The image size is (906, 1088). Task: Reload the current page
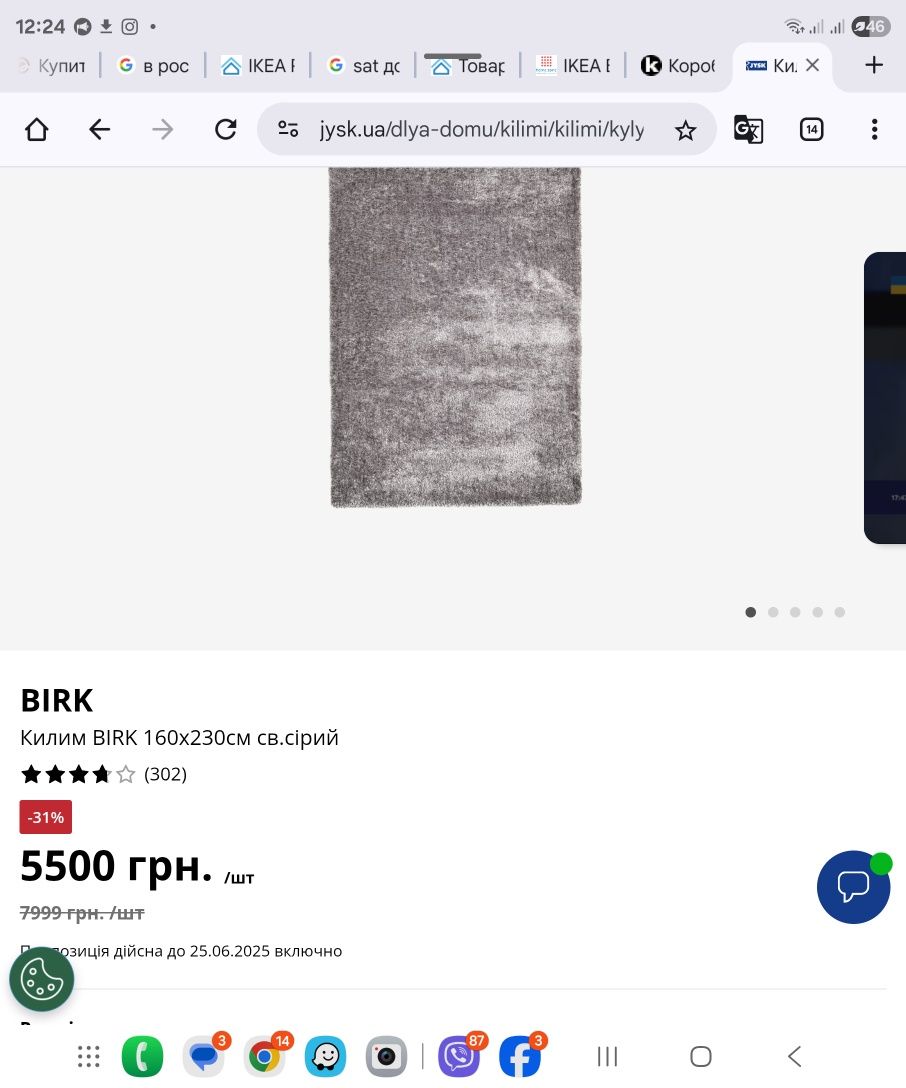click(x=226, y=129)
